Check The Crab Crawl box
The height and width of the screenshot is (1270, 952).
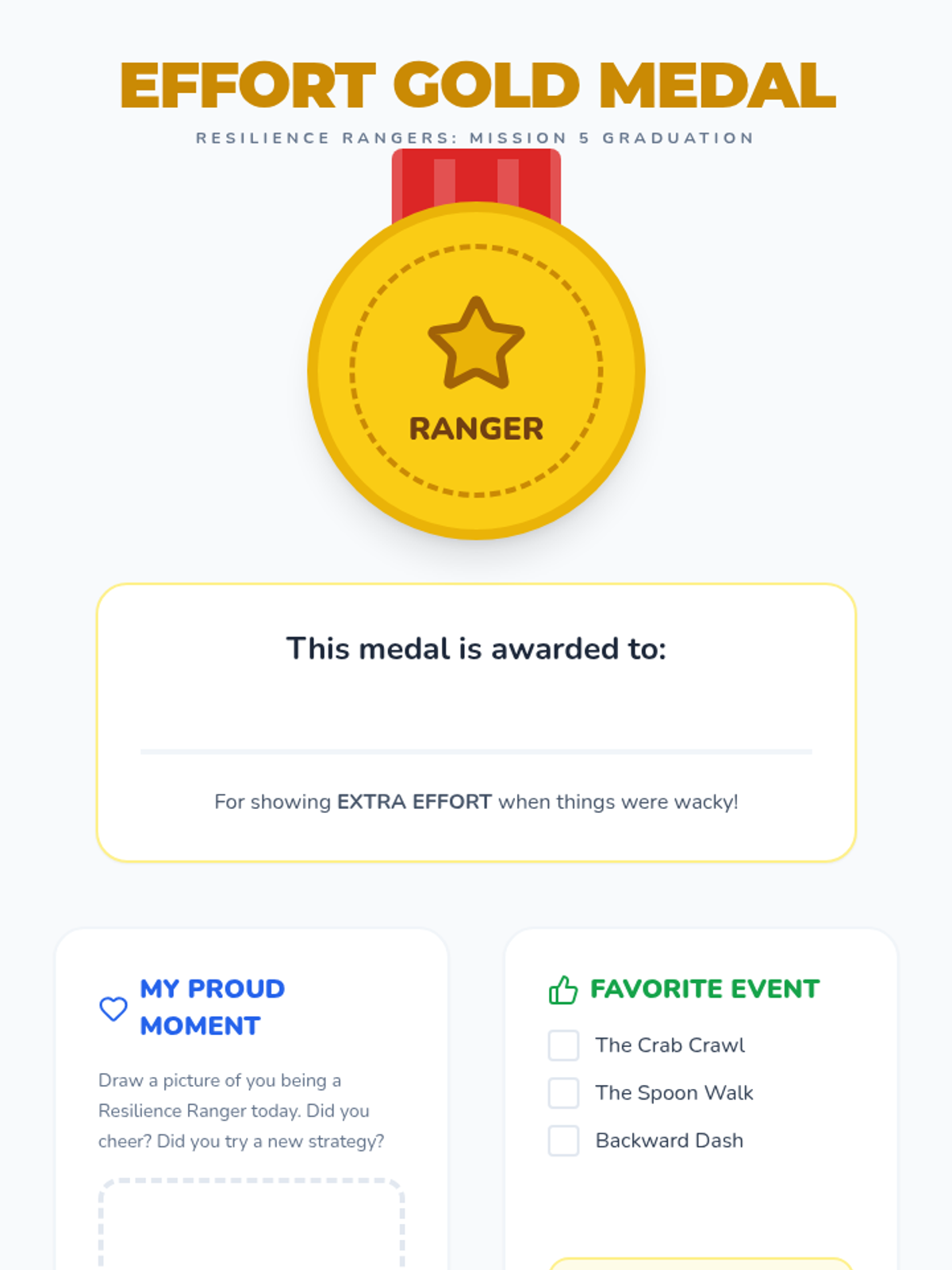coord(563,1045)
